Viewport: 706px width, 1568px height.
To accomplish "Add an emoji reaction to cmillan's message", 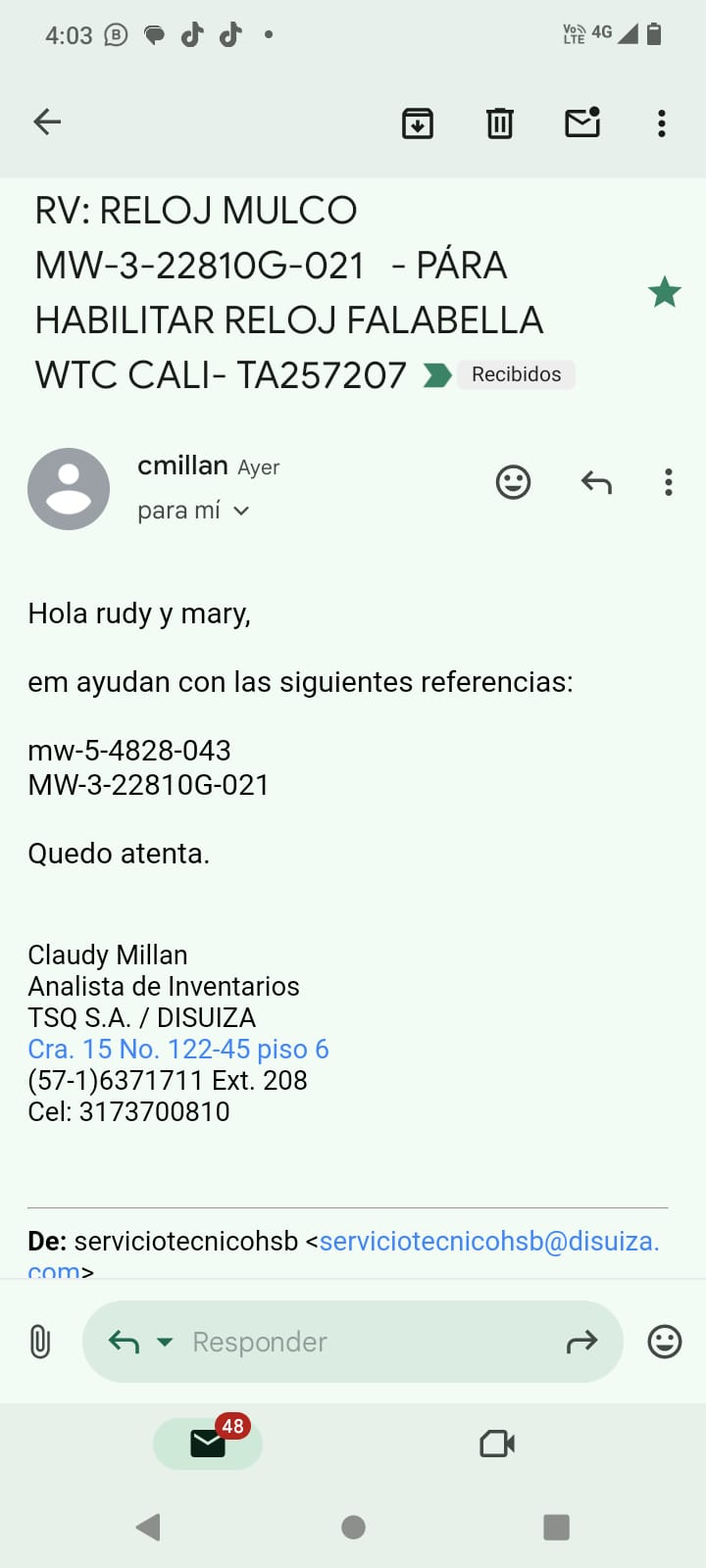I will pyautogui.click(x=513, y=482).
